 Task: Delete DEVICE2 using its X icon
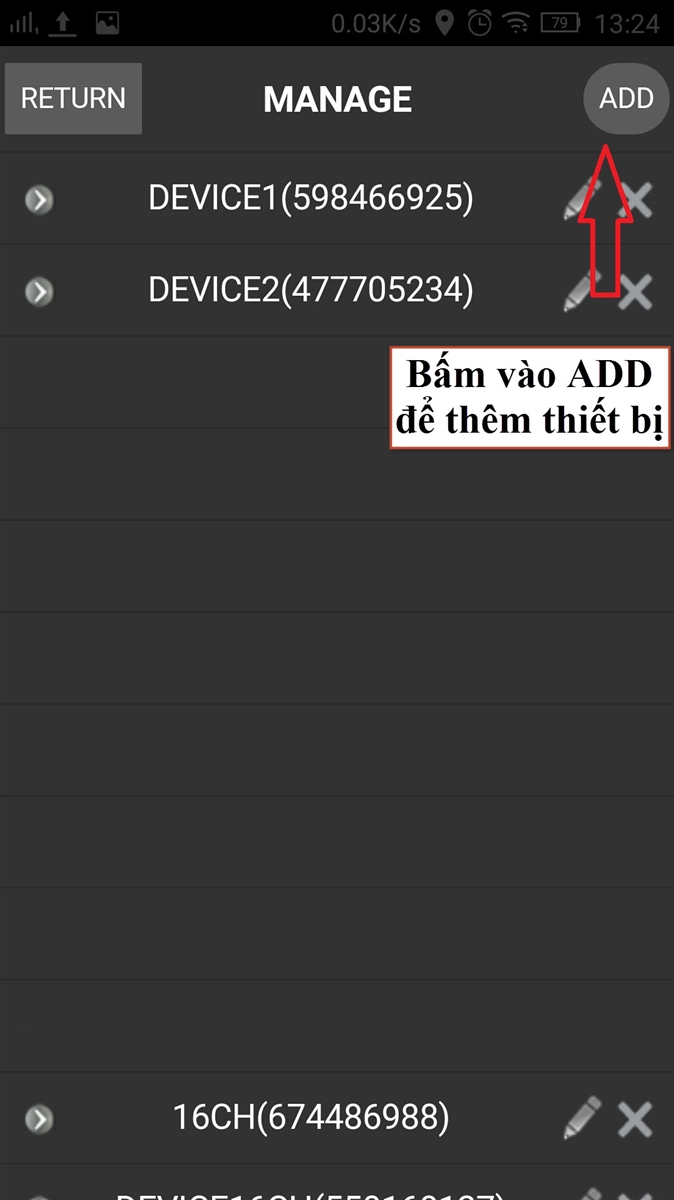(635, 292)
